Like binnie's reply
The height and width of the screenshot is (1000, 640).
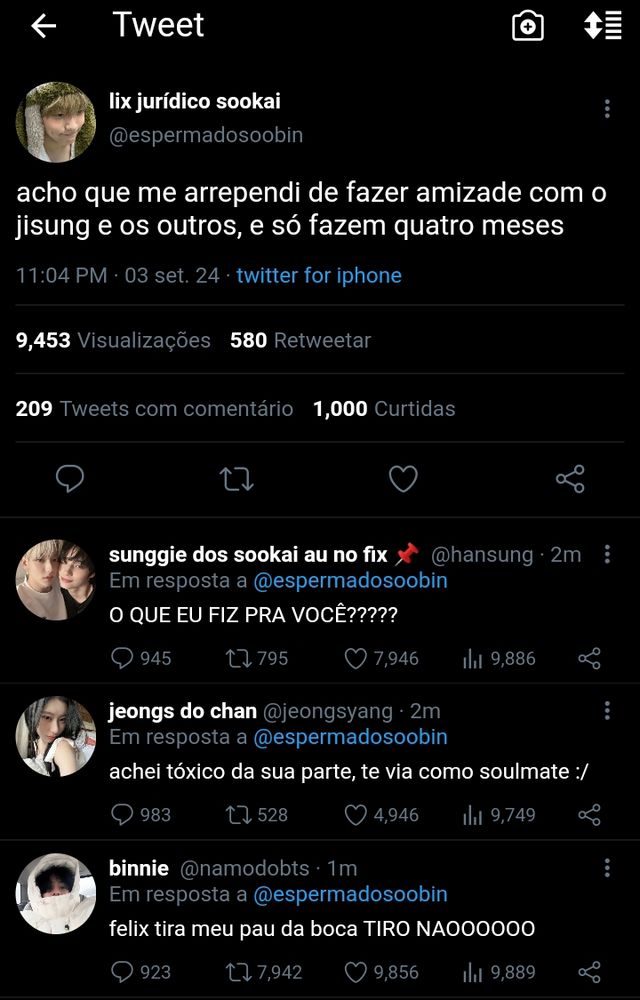pyautogui.click(x=381, y=972)
